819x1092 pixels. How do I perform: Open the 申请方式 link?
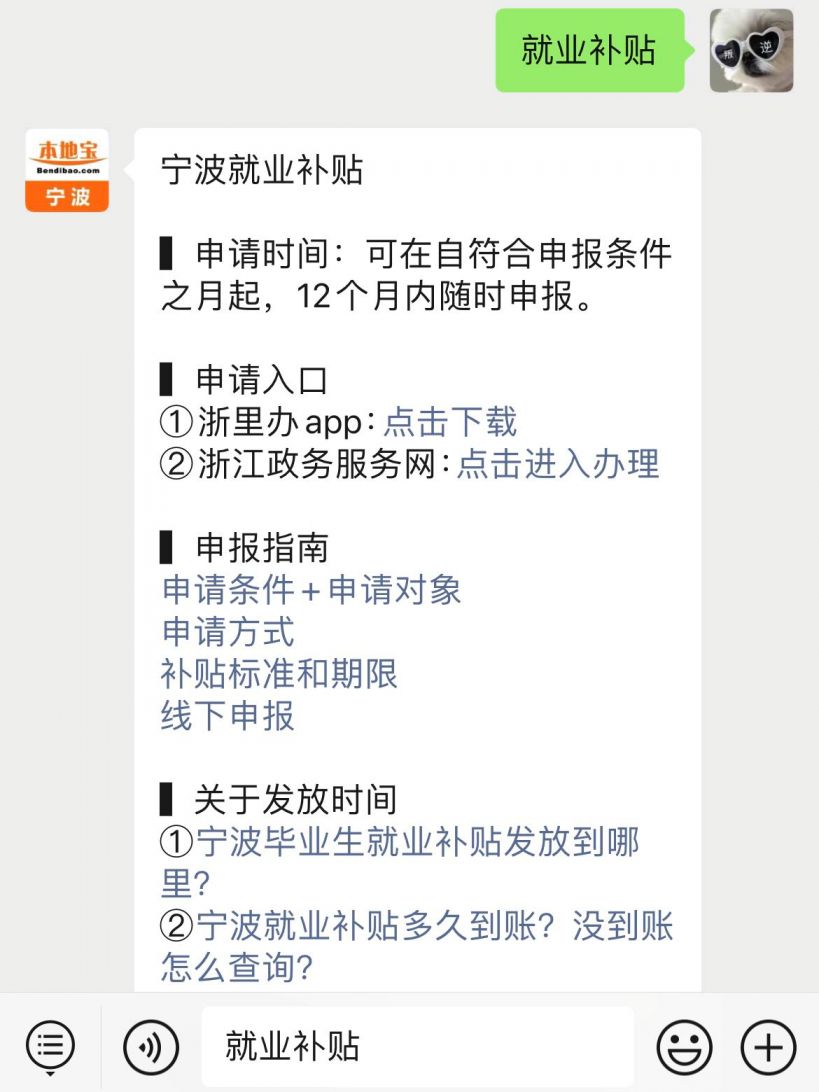[228, 632]
